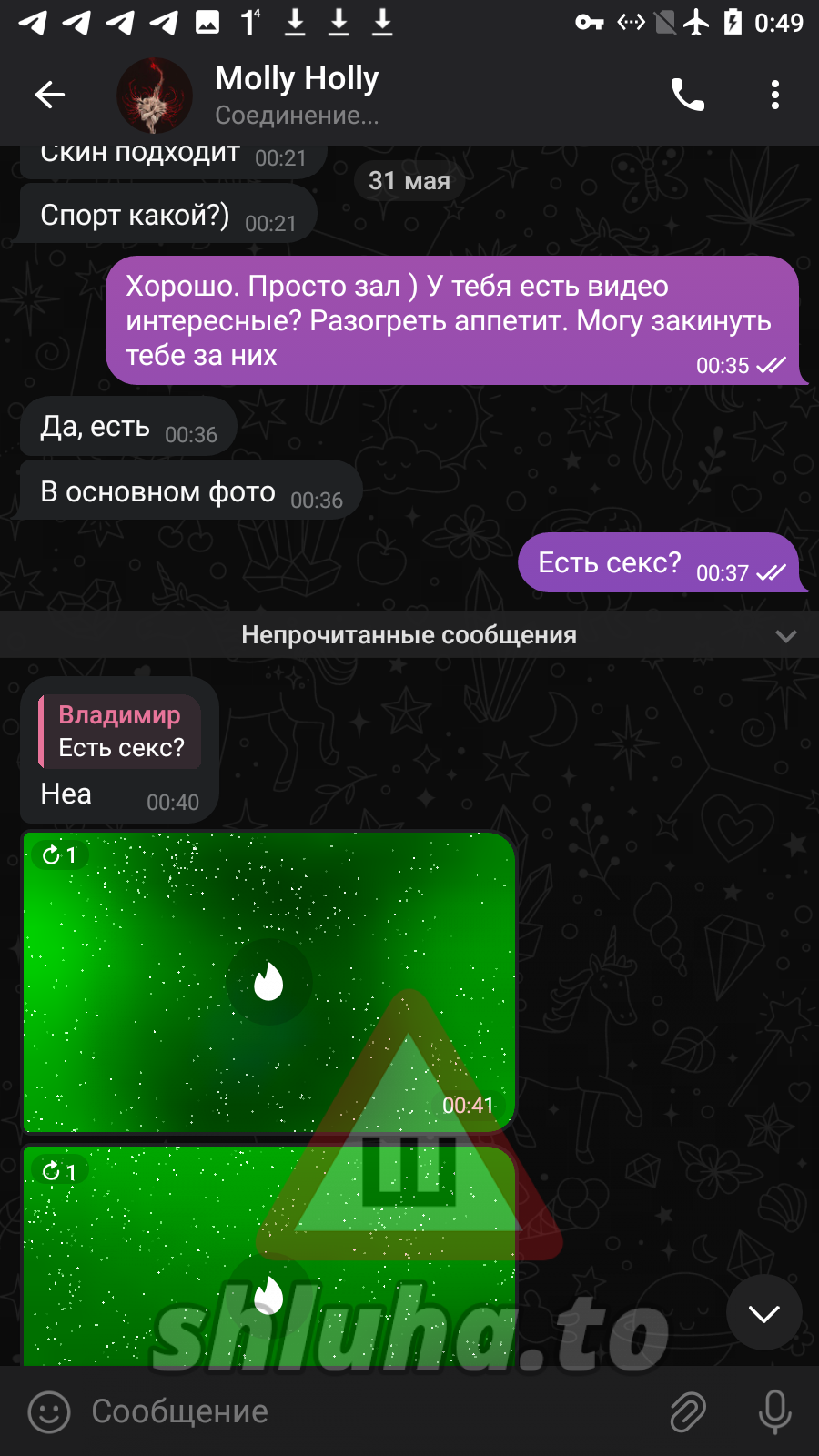Open Molly Holly's profile info
The height and width of the screenshot is (1456, 819).
297,95
